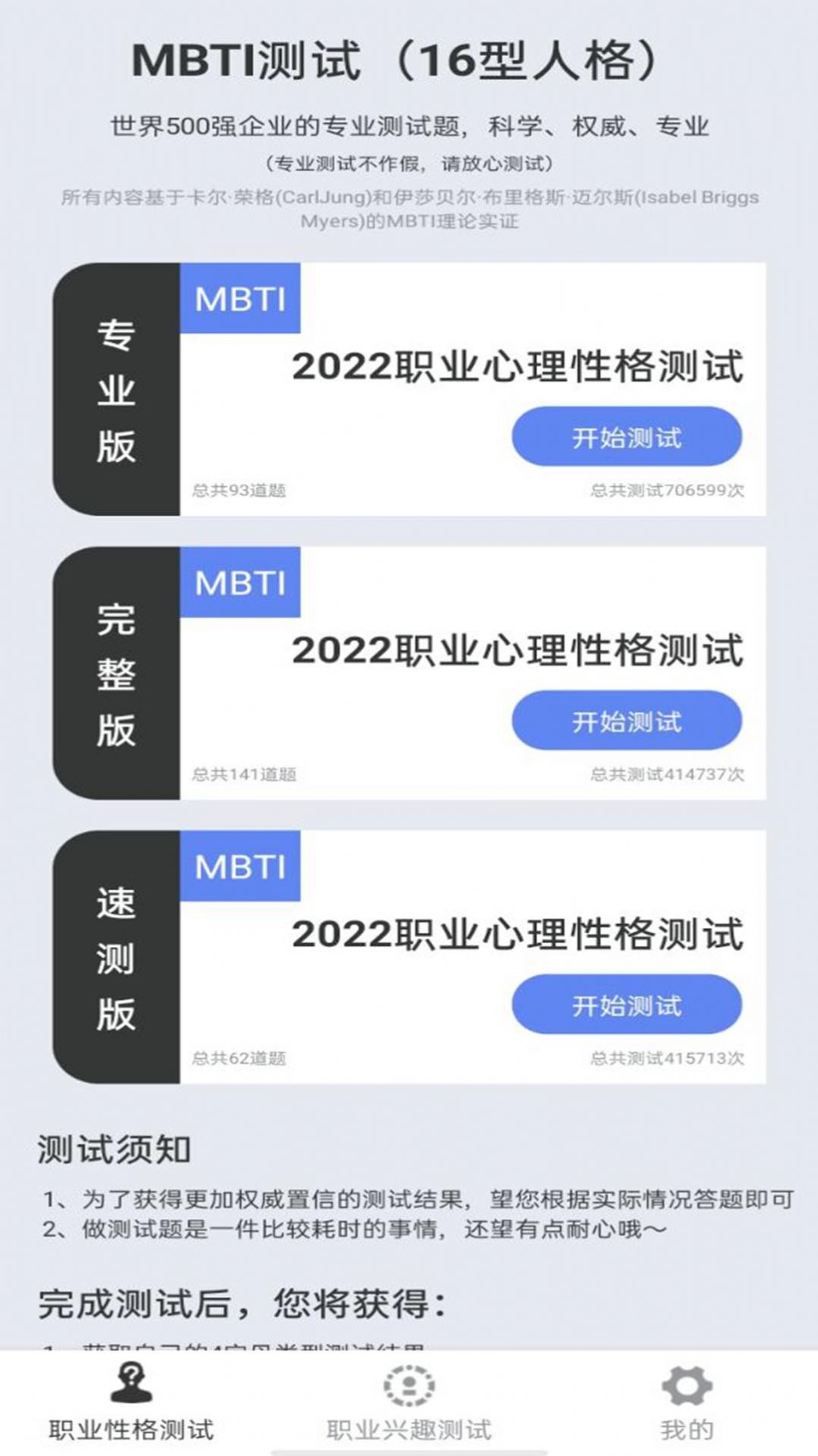Screen dimensions: 818x1456
Task: Click the MBTI badge on 完整版 card
Action: (x=242, y=583)
